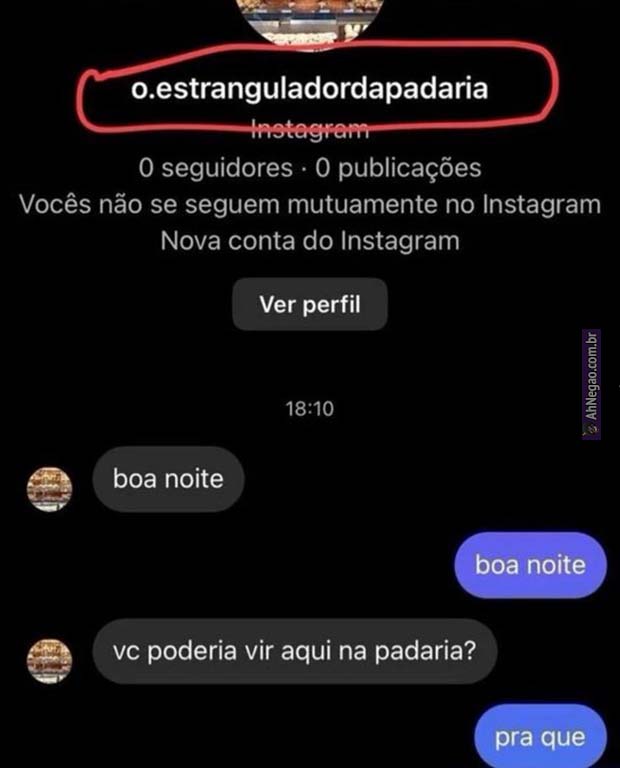This screenshot has height=768, width=620.
Task: Open the sender avatar beside "boa noite"
Action: [x=50, y=489]
